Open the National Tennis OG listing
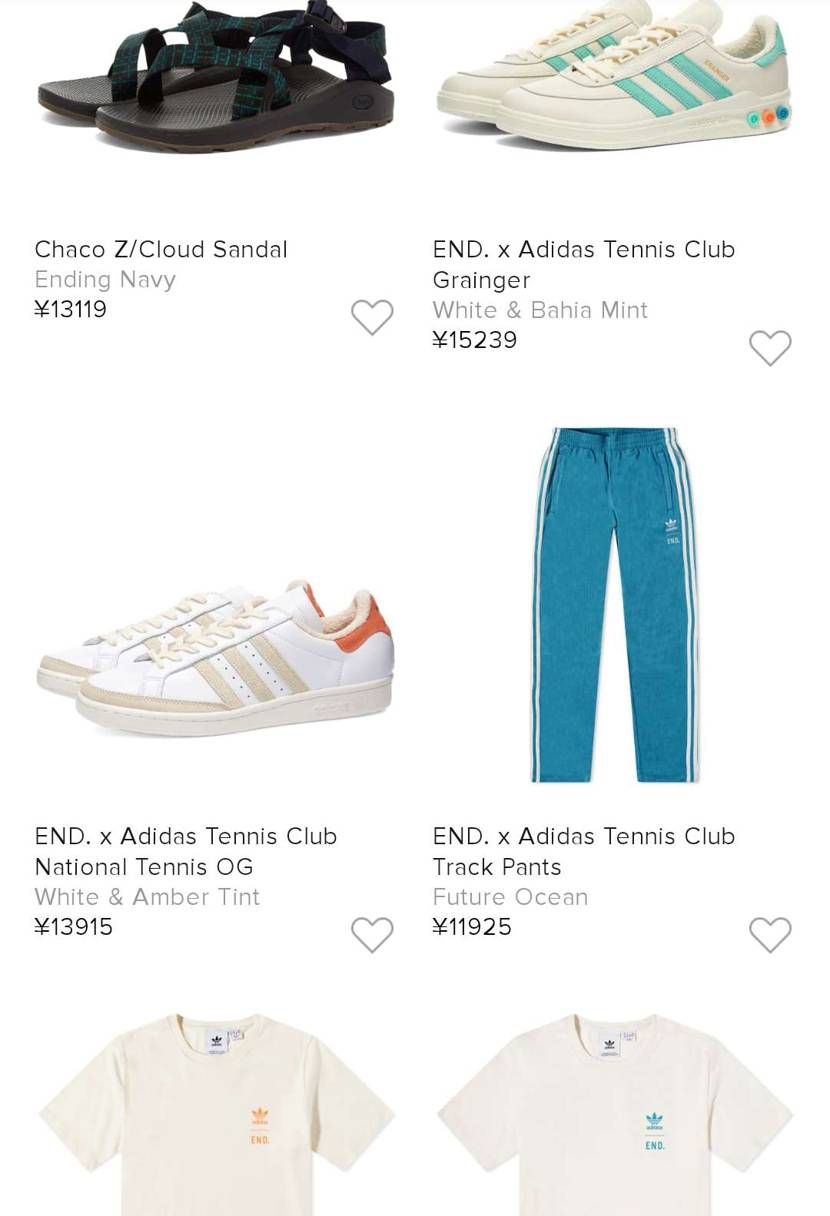Viewport: 830px width, 1216px height. [186, 851]
